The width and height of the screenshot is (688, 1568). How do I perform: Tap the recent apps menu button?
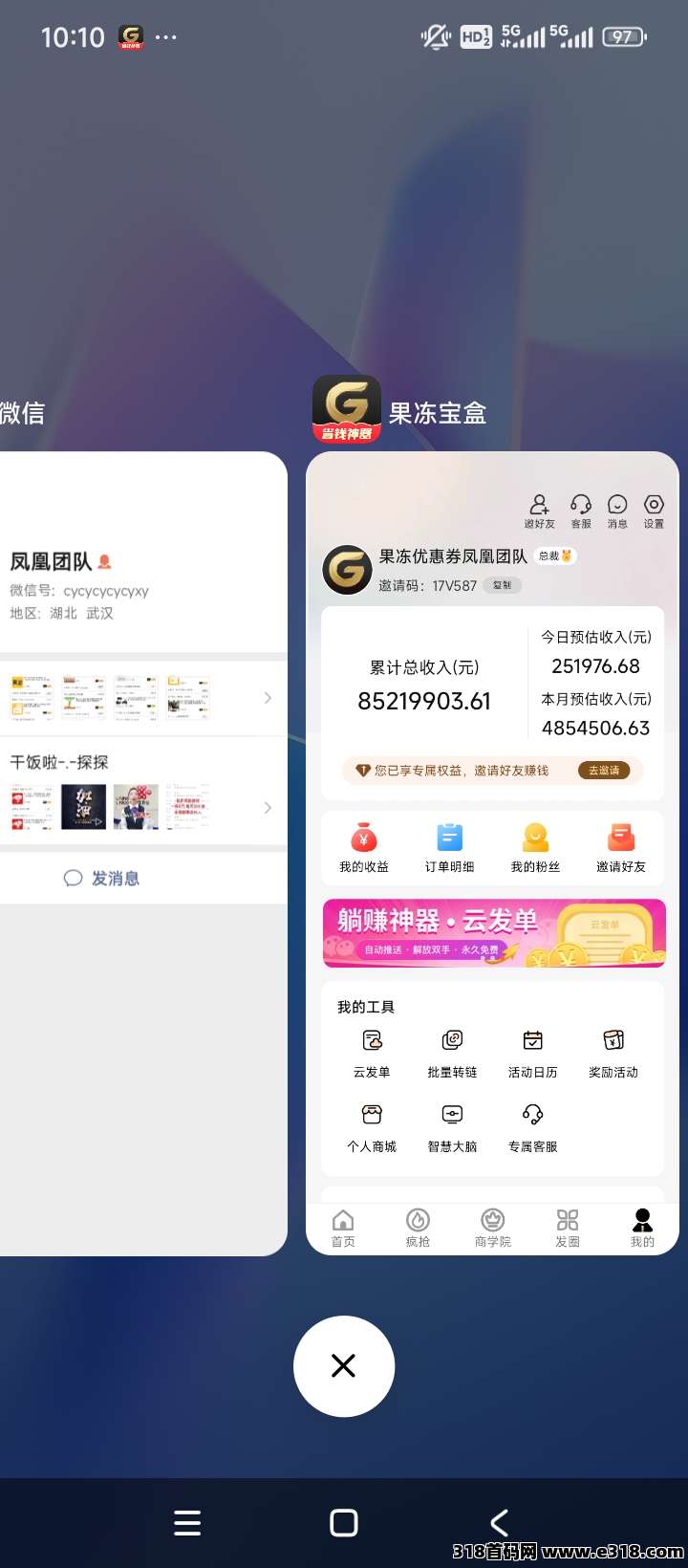pyautogui.click(x=187, y=1522)
